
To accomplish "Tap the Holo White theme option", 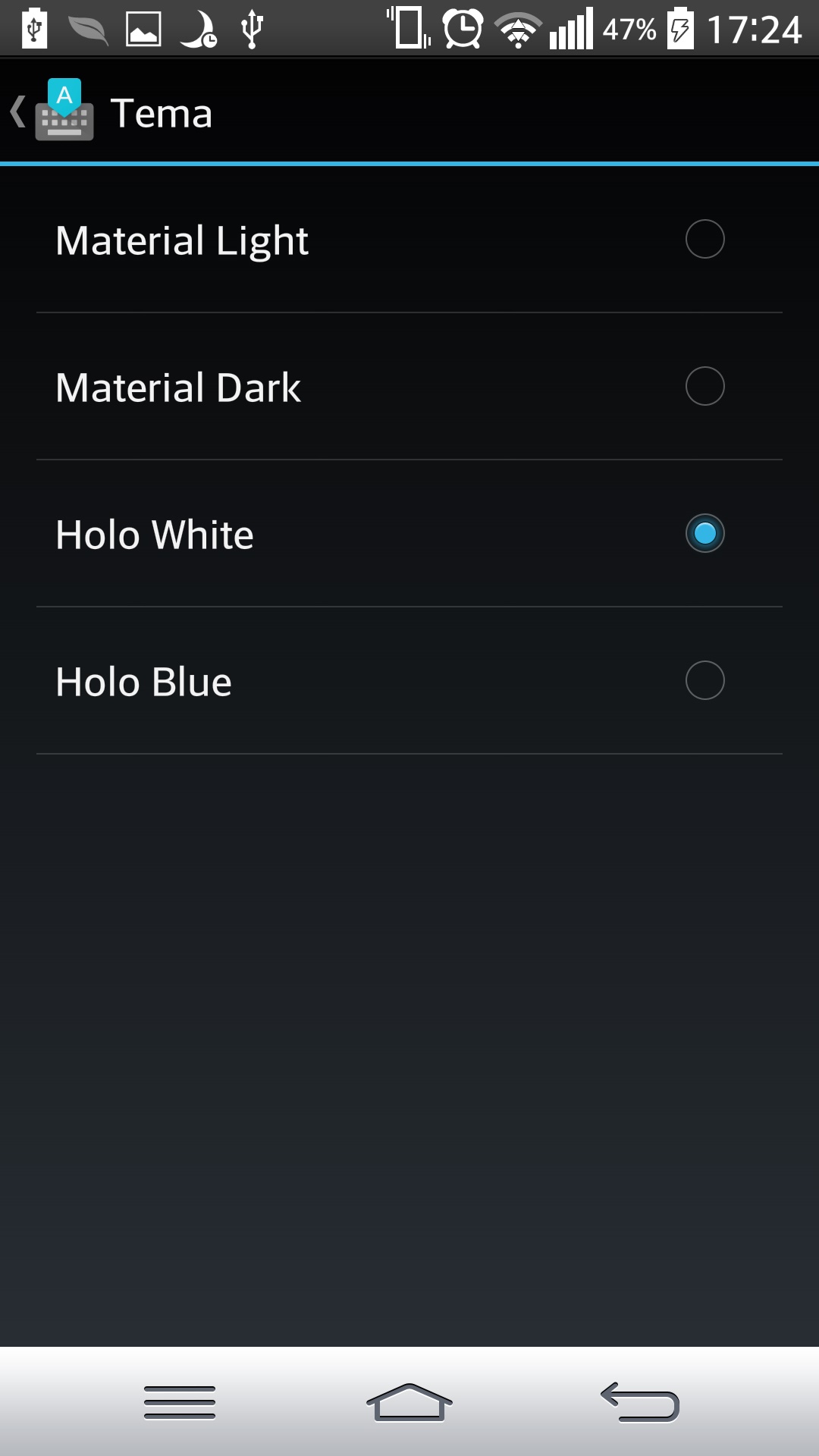I will [x=409, y=534].
